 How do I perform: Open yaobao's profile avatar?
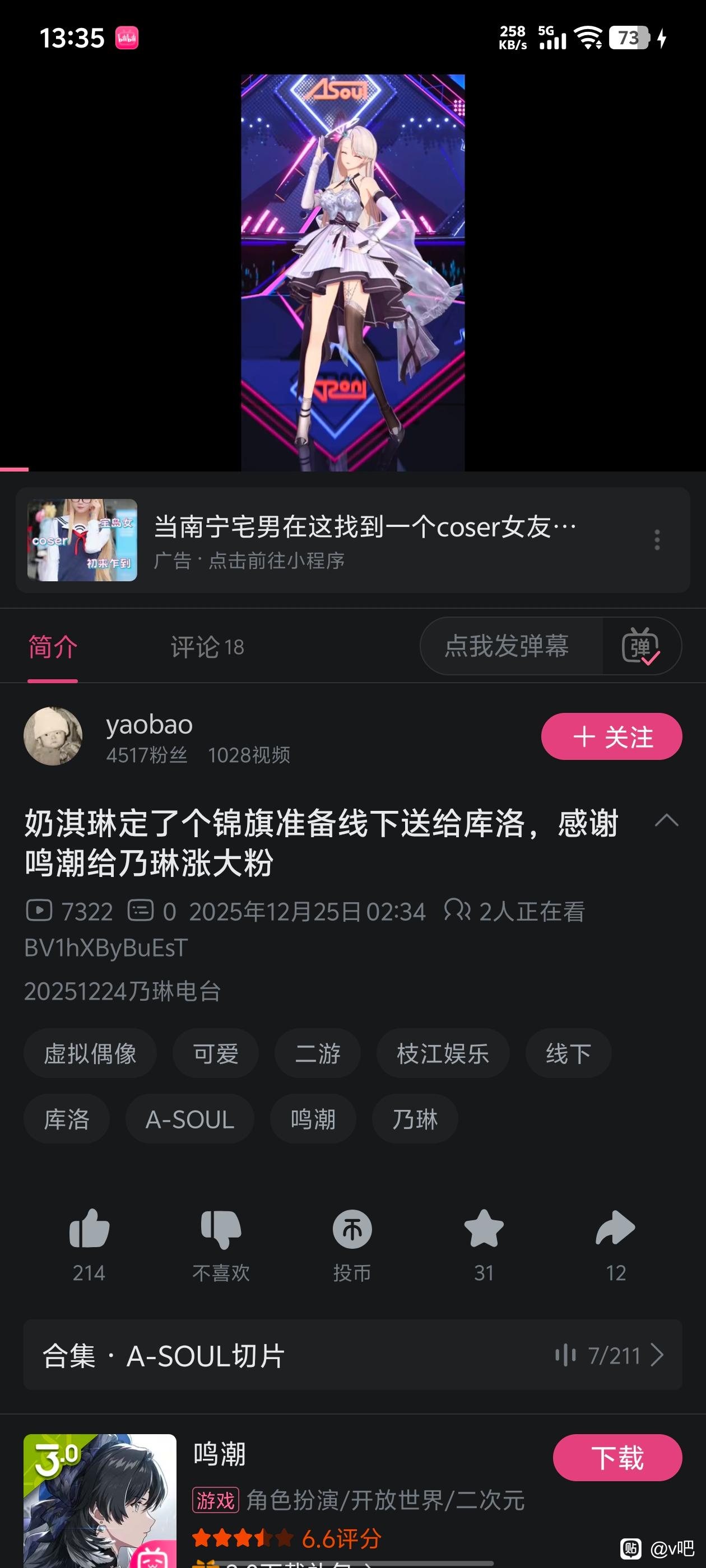[x=53, y=736]
